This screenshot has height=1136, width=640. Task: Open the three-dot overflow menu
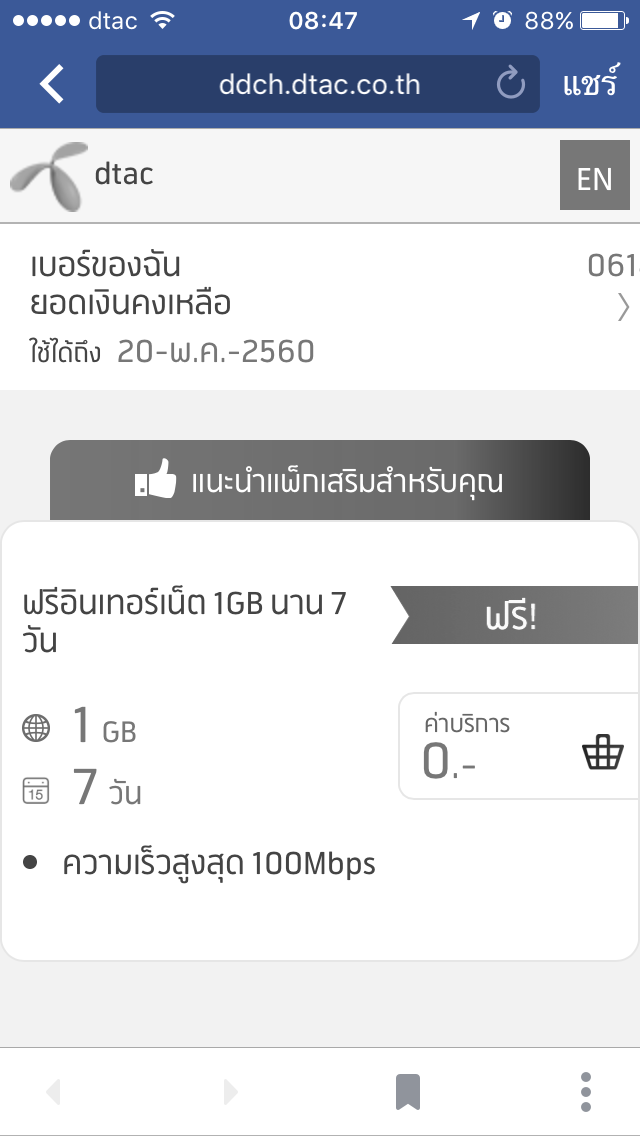pos(586,1091)
